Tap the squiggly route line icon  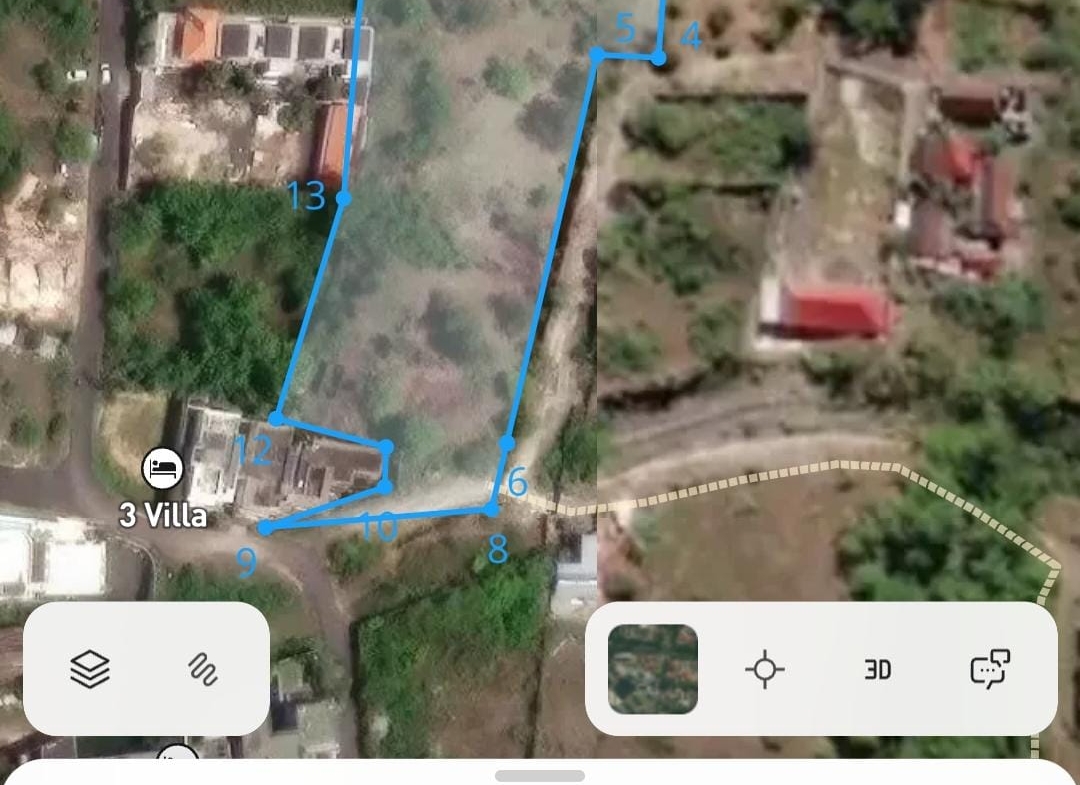coord(203,669)
